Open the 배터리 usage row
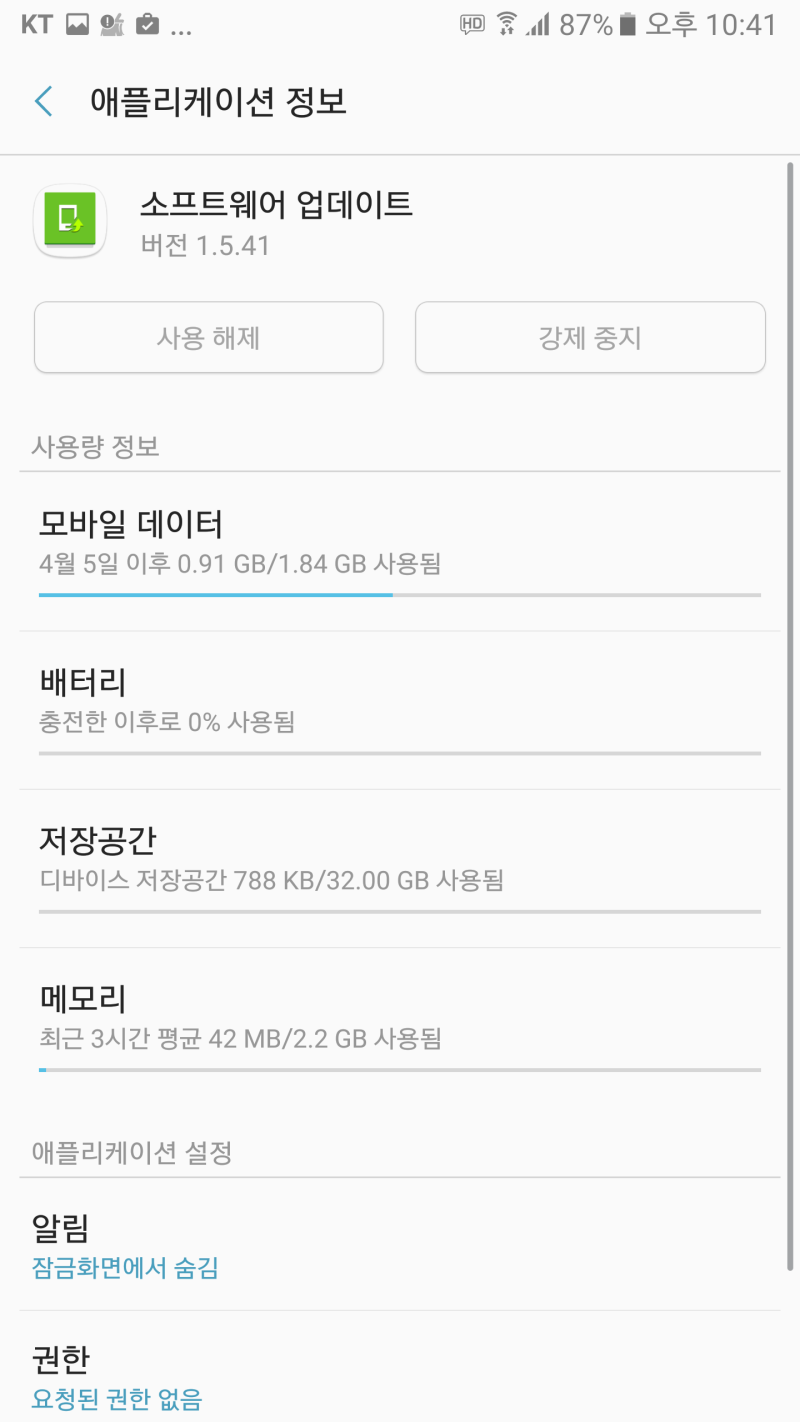 (x=400, y=711)
